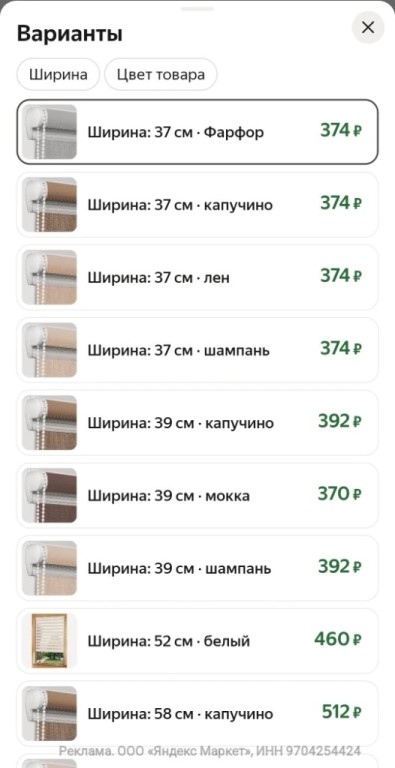The width and height of the screenshot is (395, 768).
Task: Choose 39 см капучино for 392 ₽
Action: [x=198, y=423]
